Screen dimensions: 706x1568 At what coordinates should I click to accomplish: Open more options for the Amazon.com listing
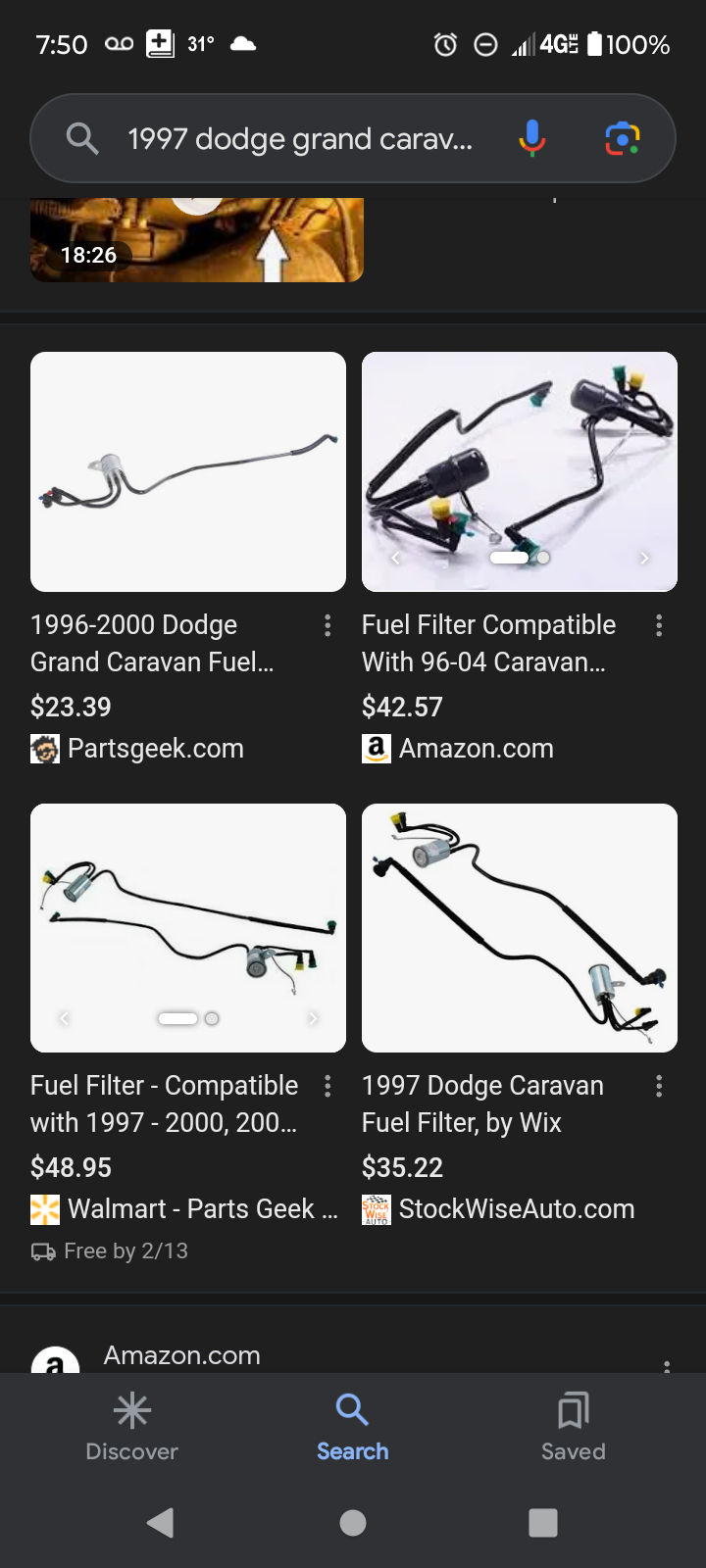pyautogui.click(x=659, y=626)
